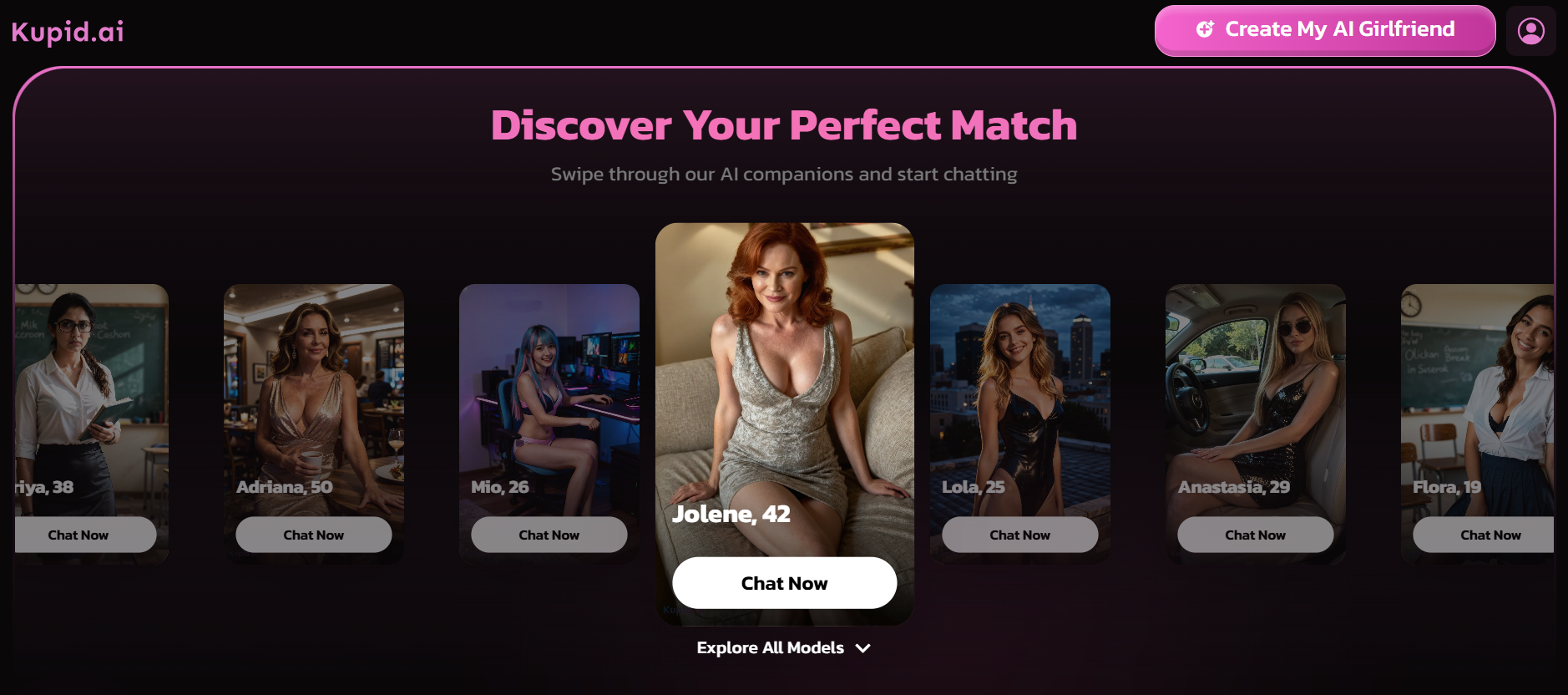The width and height of the screenshot is (1568, 695).
Task: Tap Chat Now under Anastasia, 29
Action: tap(1255, 535)
